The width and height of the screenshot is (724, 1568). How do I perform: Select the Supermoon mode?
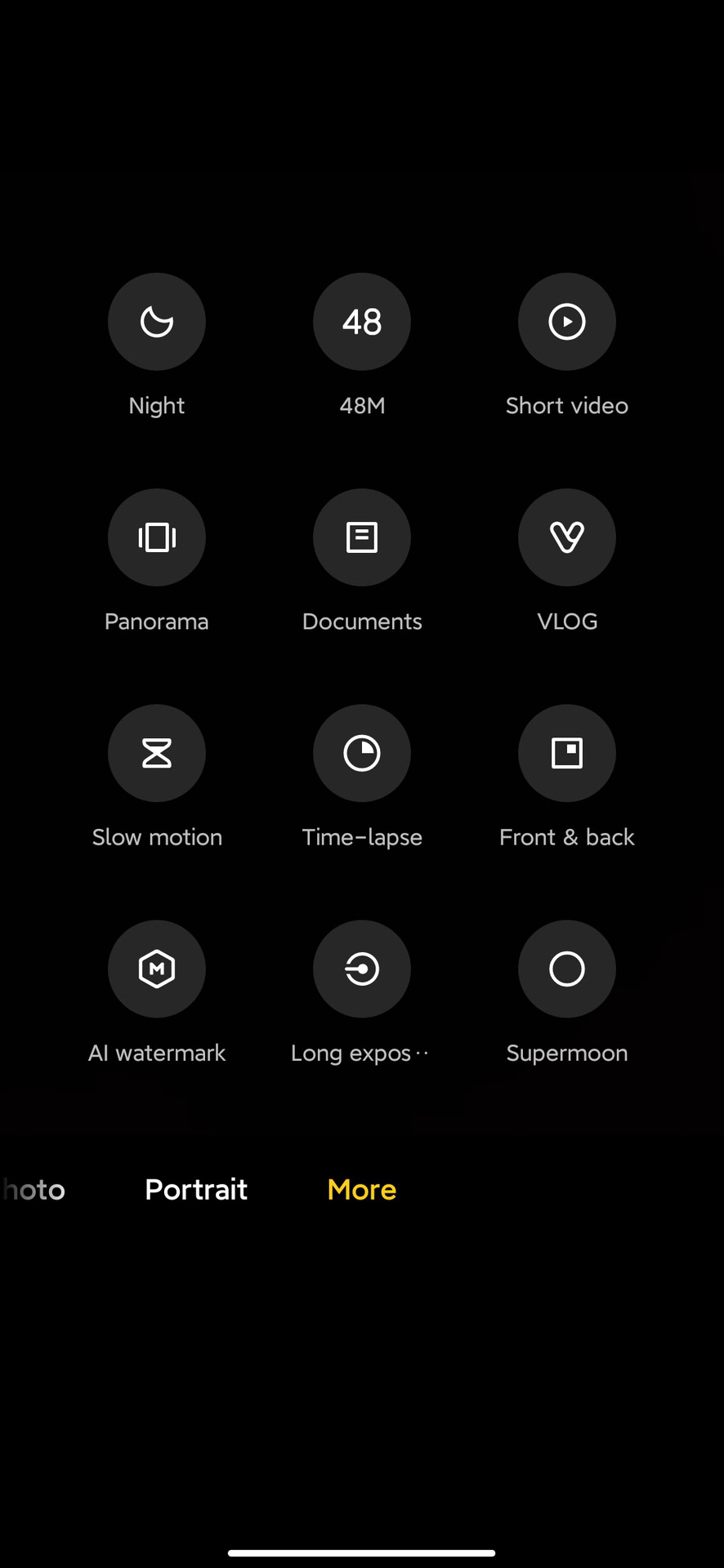[567, 969]
